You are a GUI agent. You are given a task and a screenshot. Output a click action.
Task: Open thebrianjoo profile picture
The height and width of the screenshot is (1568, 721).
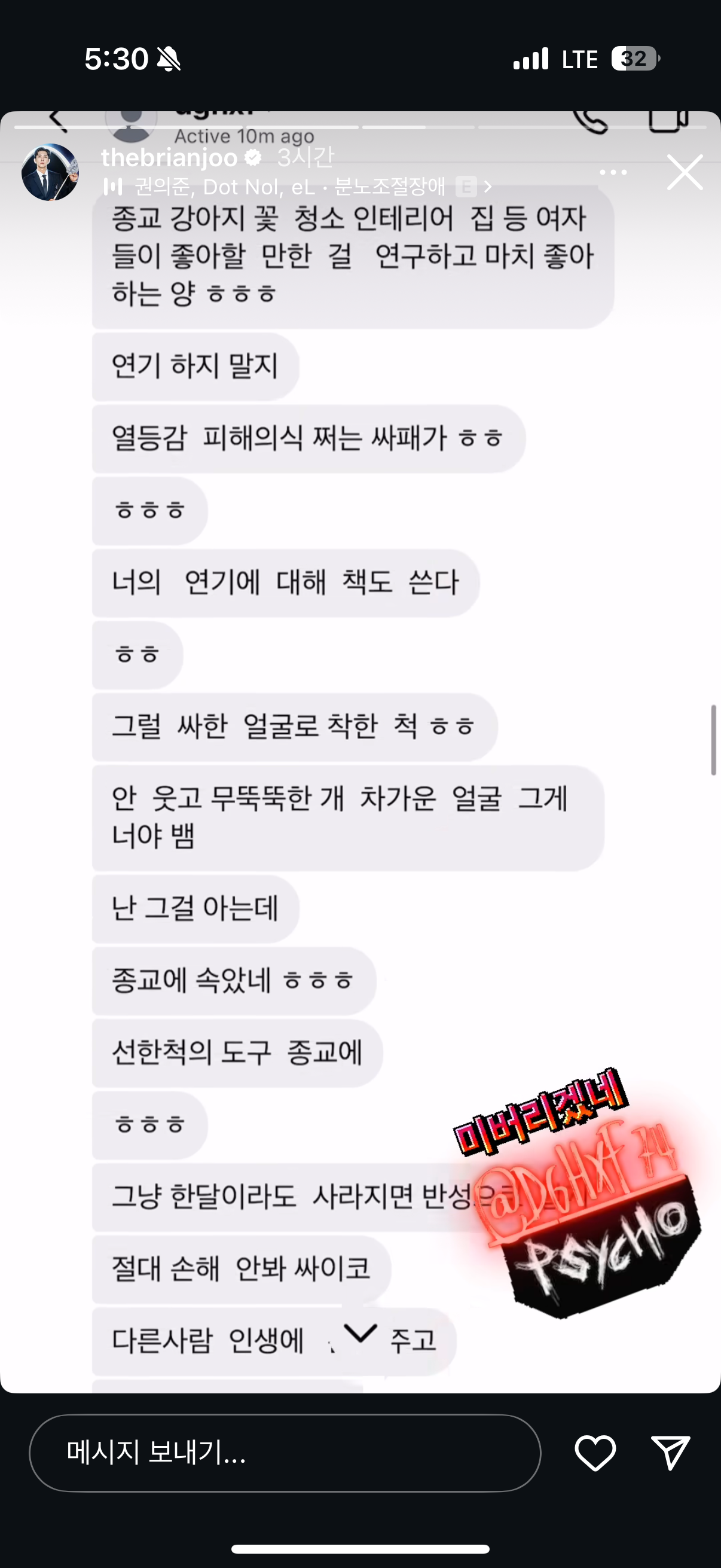(50, 172)
